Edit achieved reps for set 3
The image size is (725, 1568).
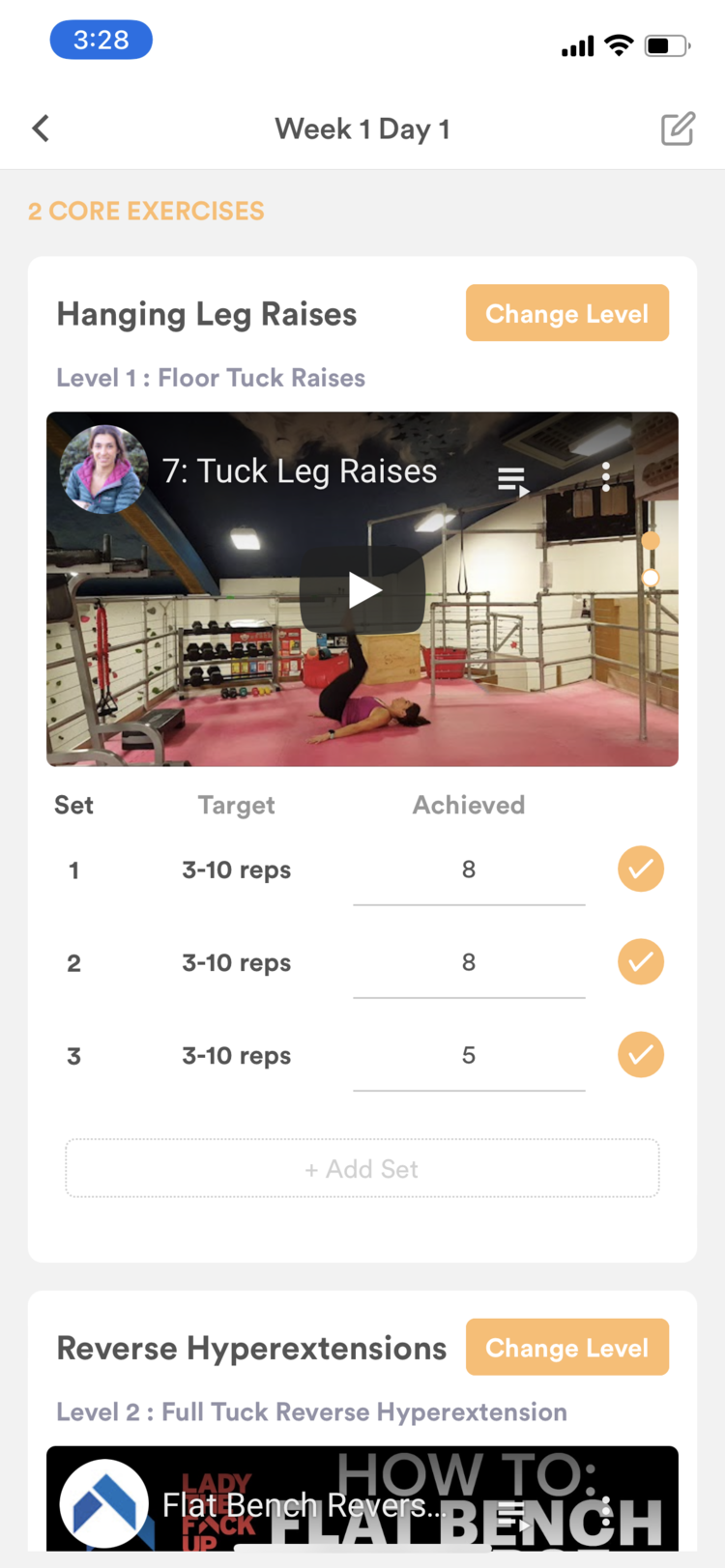click(469, 1056)
